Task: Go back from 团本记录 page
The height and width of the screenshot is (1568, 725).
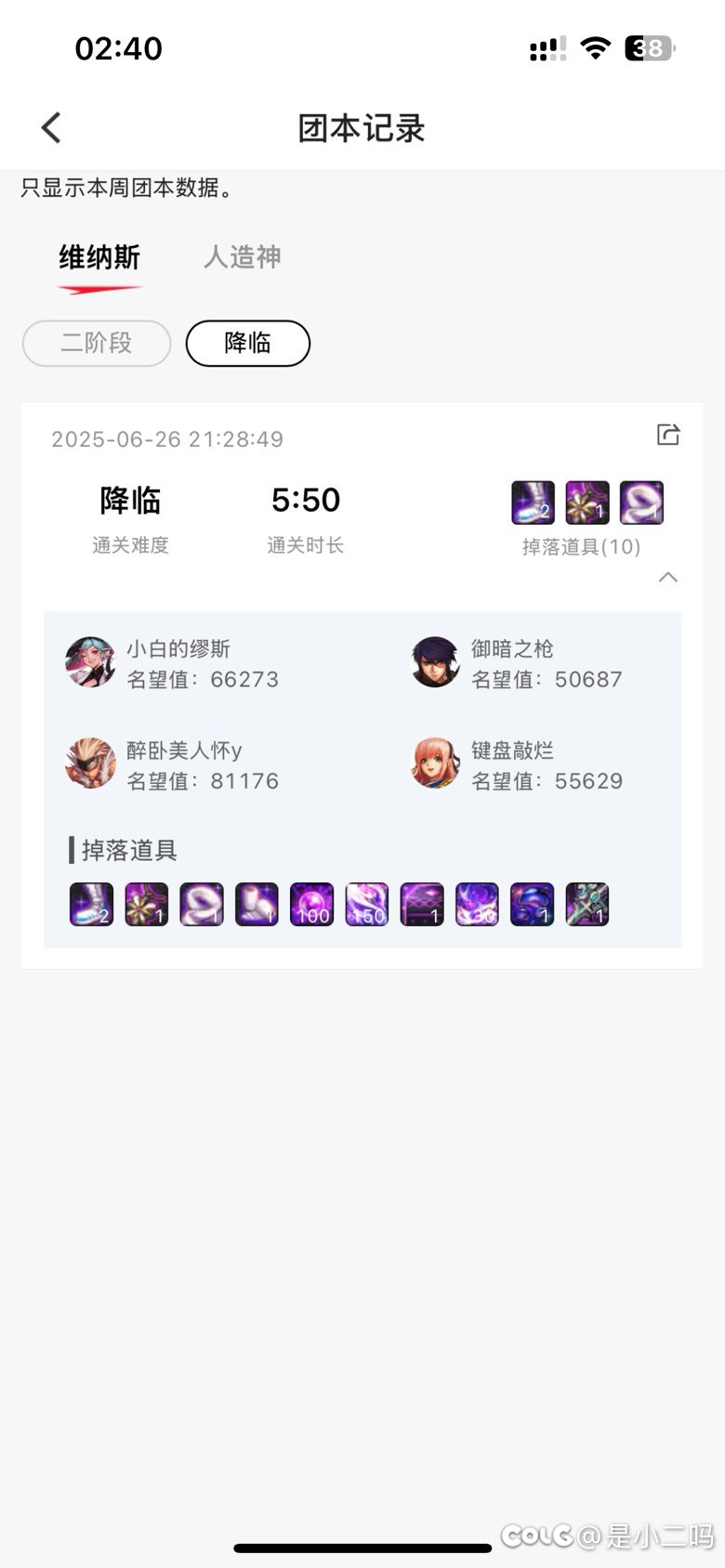Action: coord(51,127)
